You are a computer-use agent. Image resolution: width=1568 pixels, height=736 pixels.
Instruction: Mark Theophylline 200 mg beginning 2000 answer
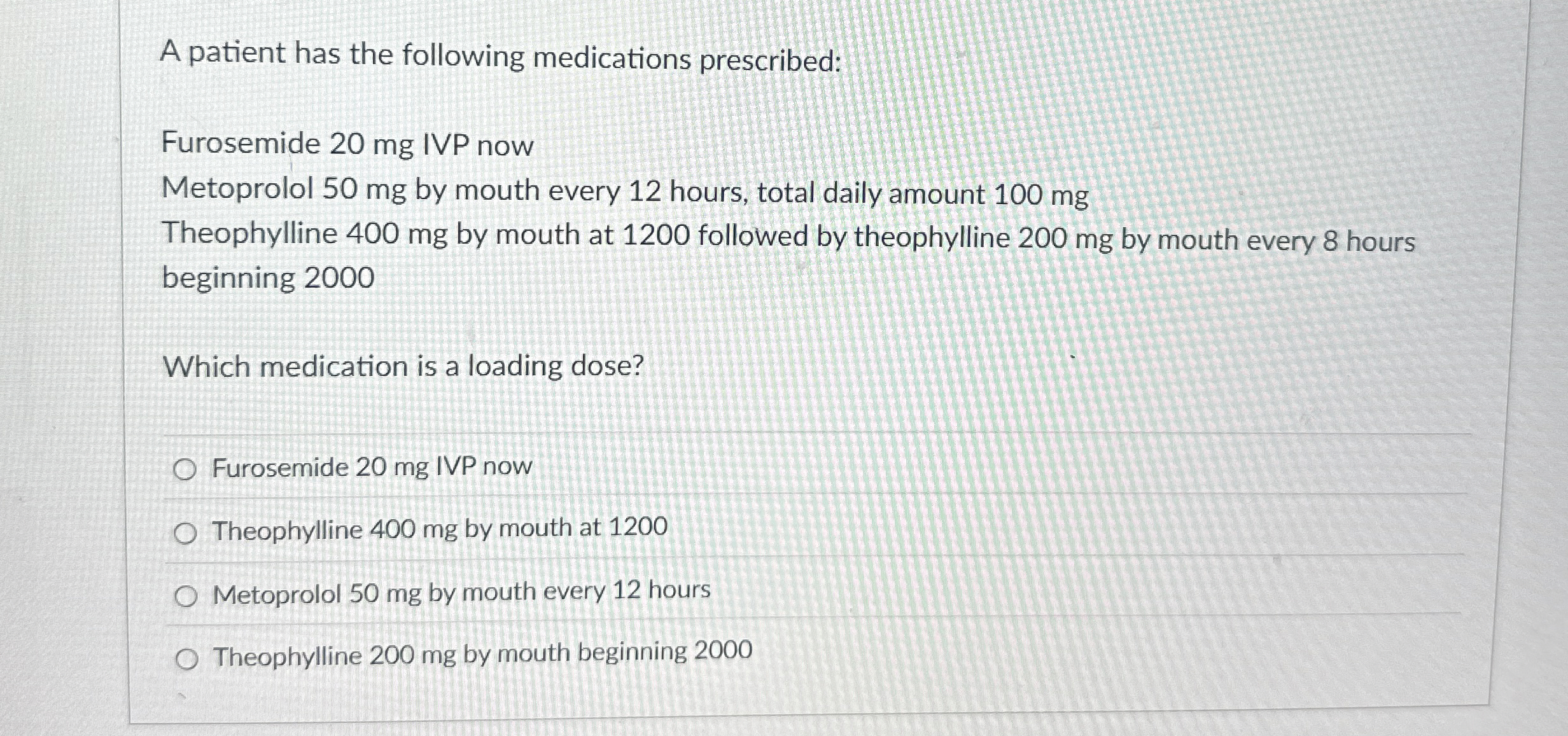tap(186, 660)
